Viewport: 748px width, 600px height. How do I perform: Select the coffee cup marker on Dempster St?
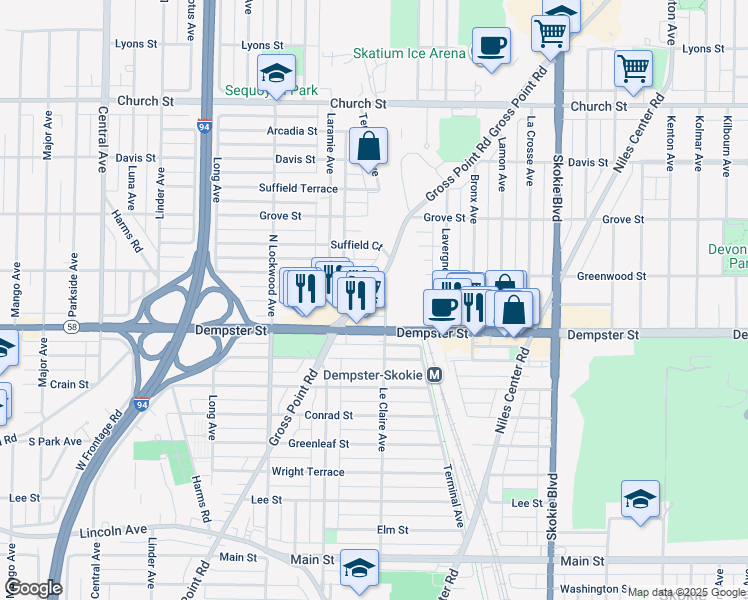(442, 309)
